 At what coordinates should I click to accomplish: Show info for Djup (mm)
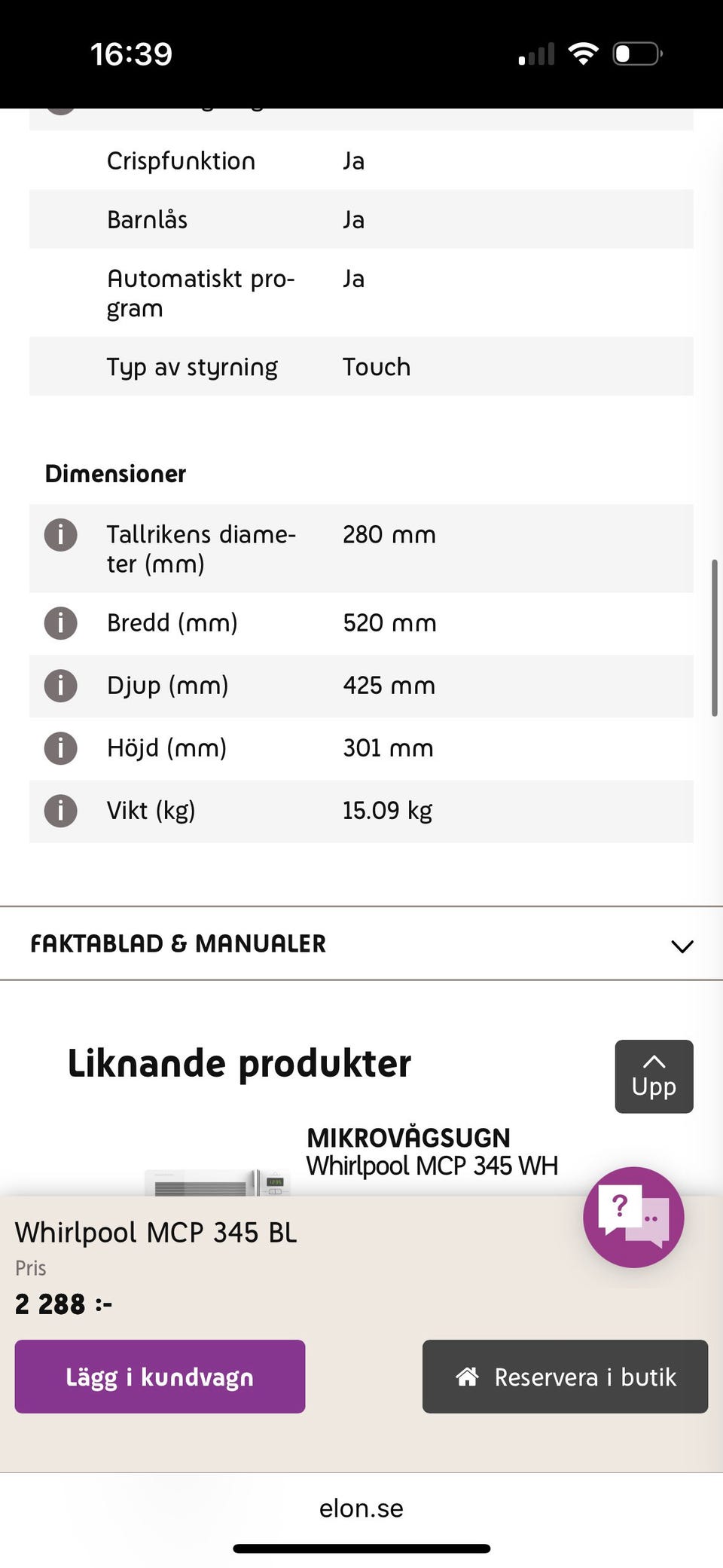point(61,686)
